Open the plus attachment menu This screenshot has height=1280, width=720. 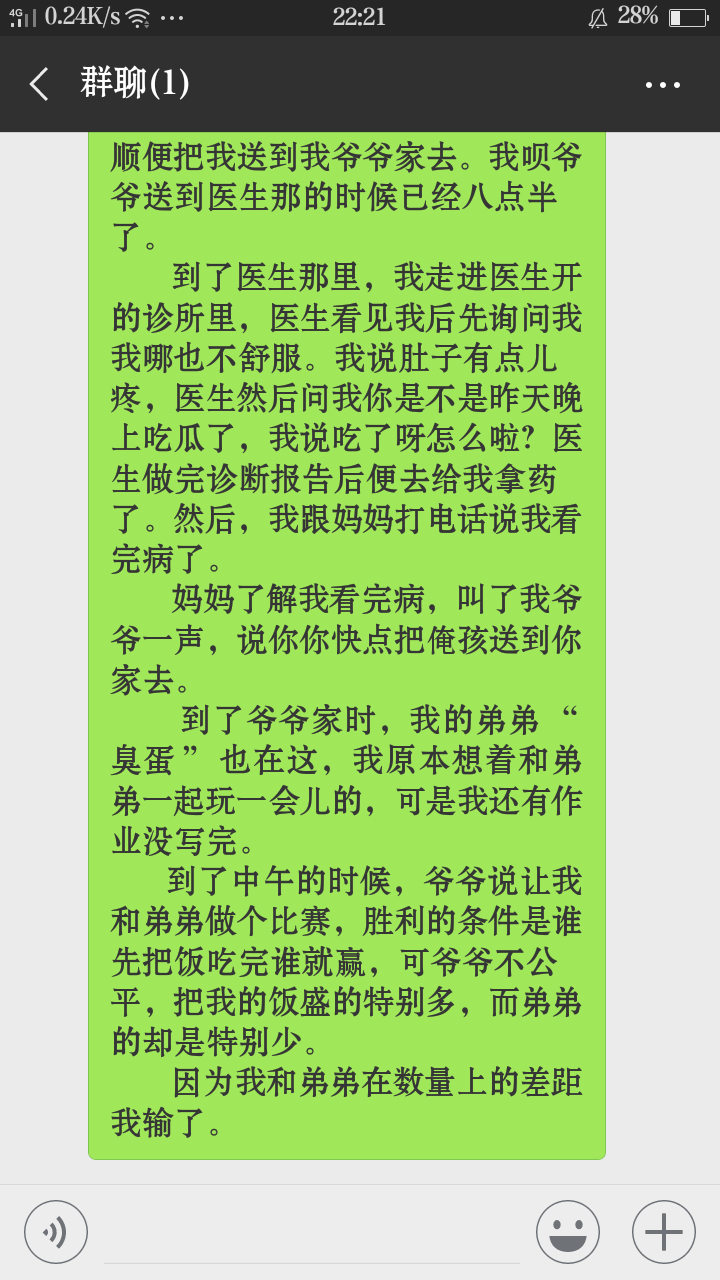pyautogui.click(x=664, y=1232)
